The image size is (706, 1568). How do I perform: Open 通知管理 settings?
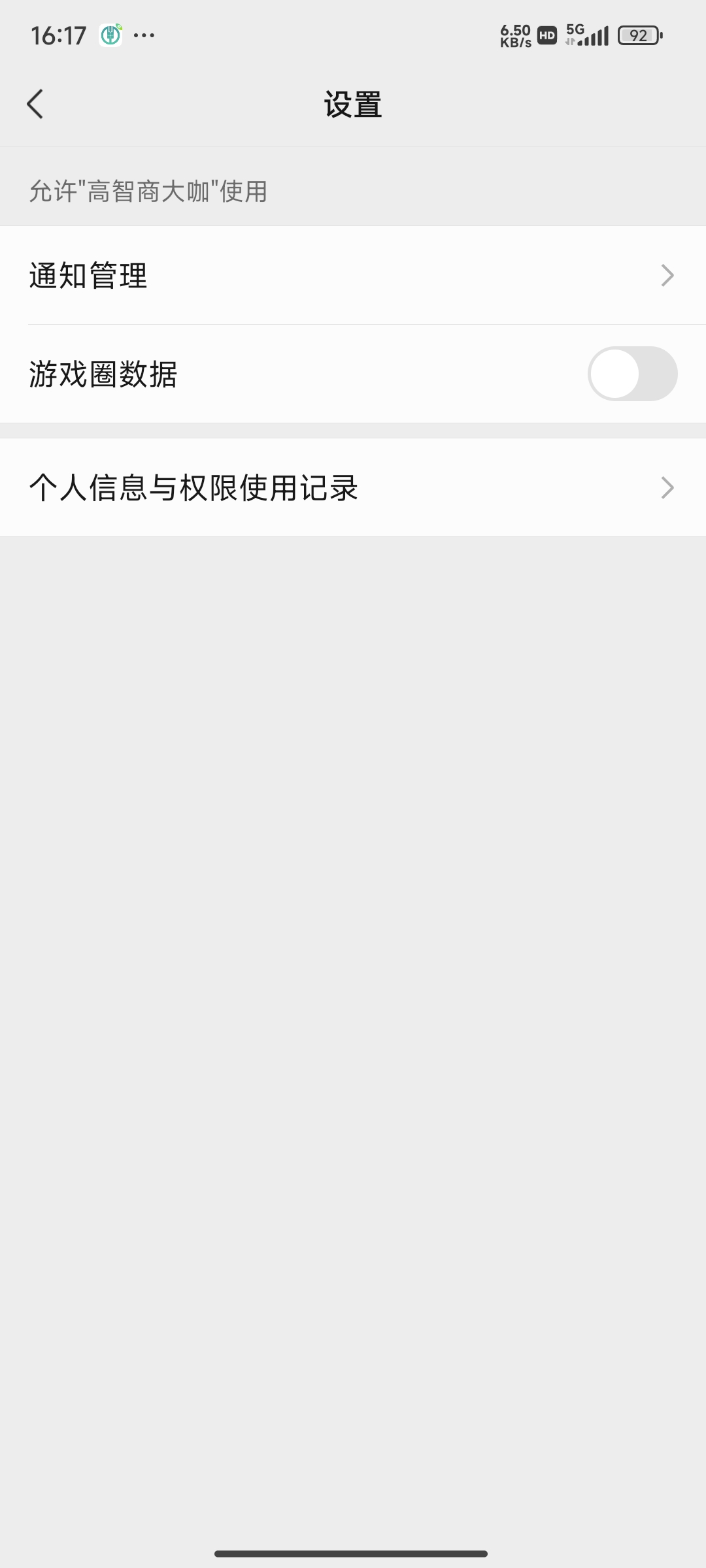353,275
